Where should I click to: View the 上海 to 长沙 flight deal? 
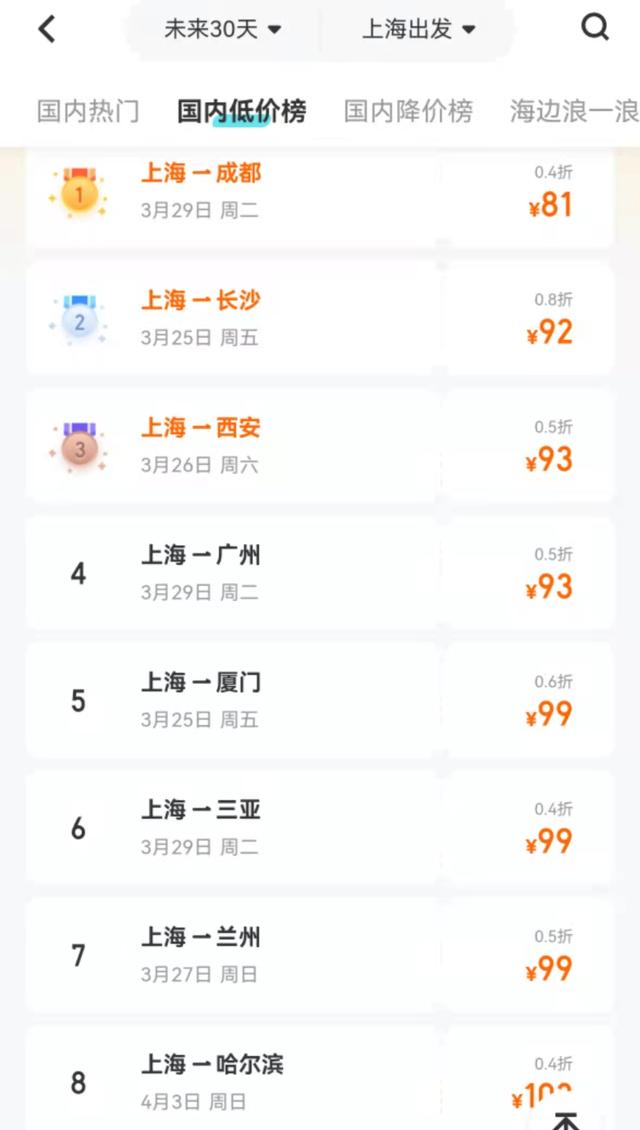320,318
